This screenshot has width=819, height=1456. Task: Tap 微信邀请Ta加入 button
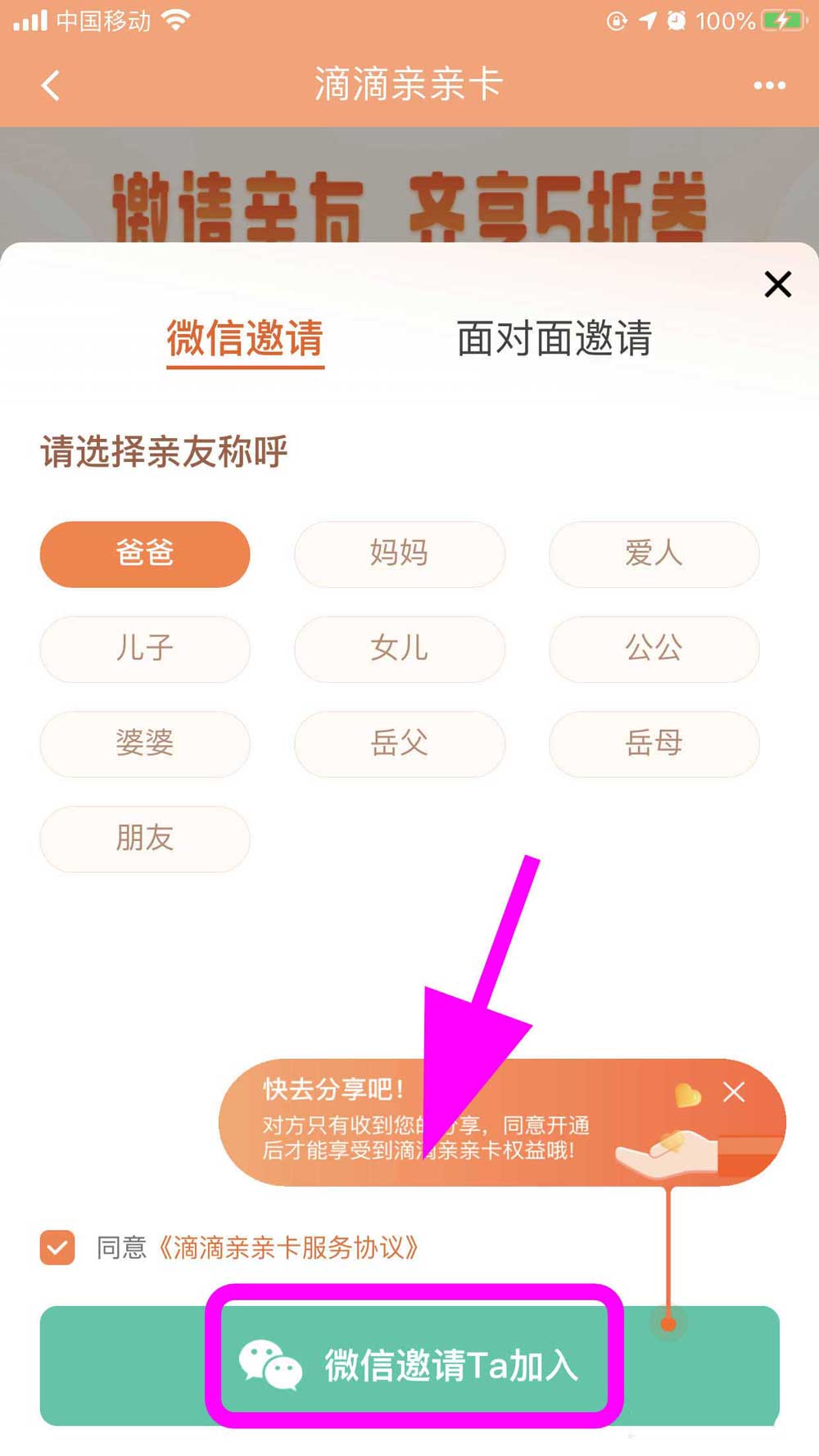[x=409, y=1365]
